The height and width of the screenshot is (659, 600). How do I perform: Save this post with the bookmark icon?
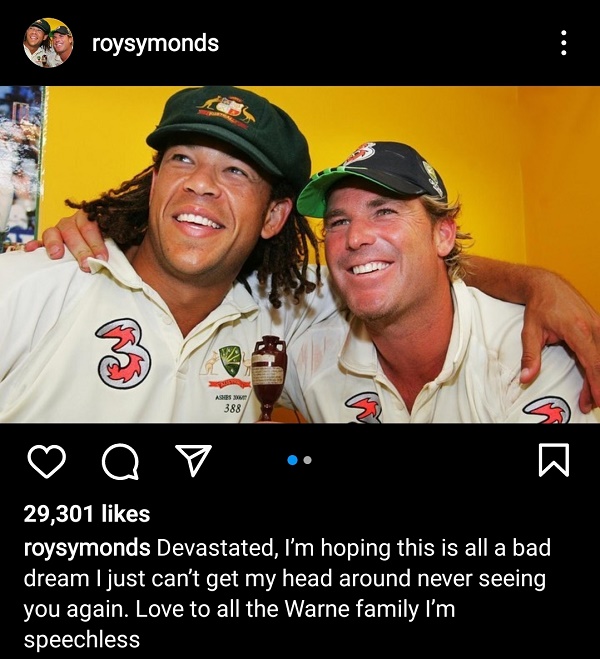click(554, 460)
